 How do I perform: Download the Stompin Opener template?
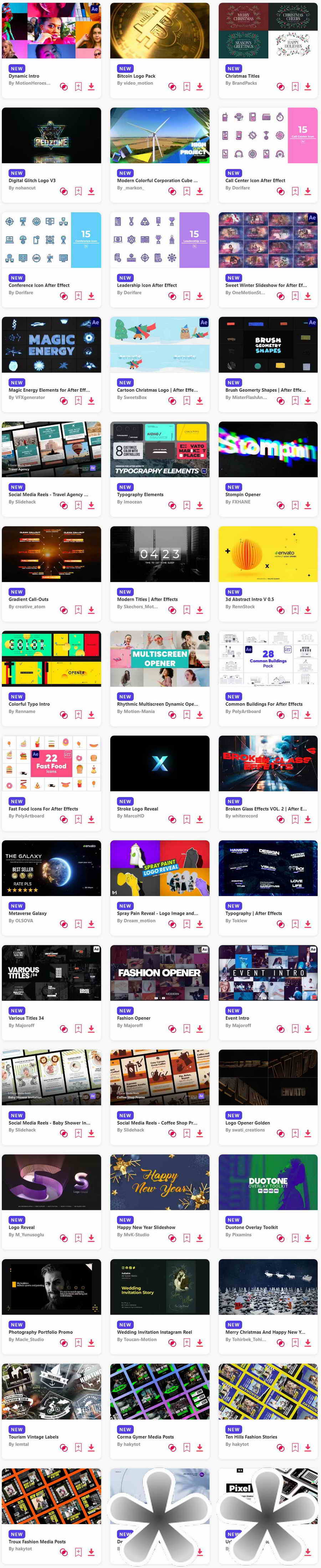click(x=307, y=505)
